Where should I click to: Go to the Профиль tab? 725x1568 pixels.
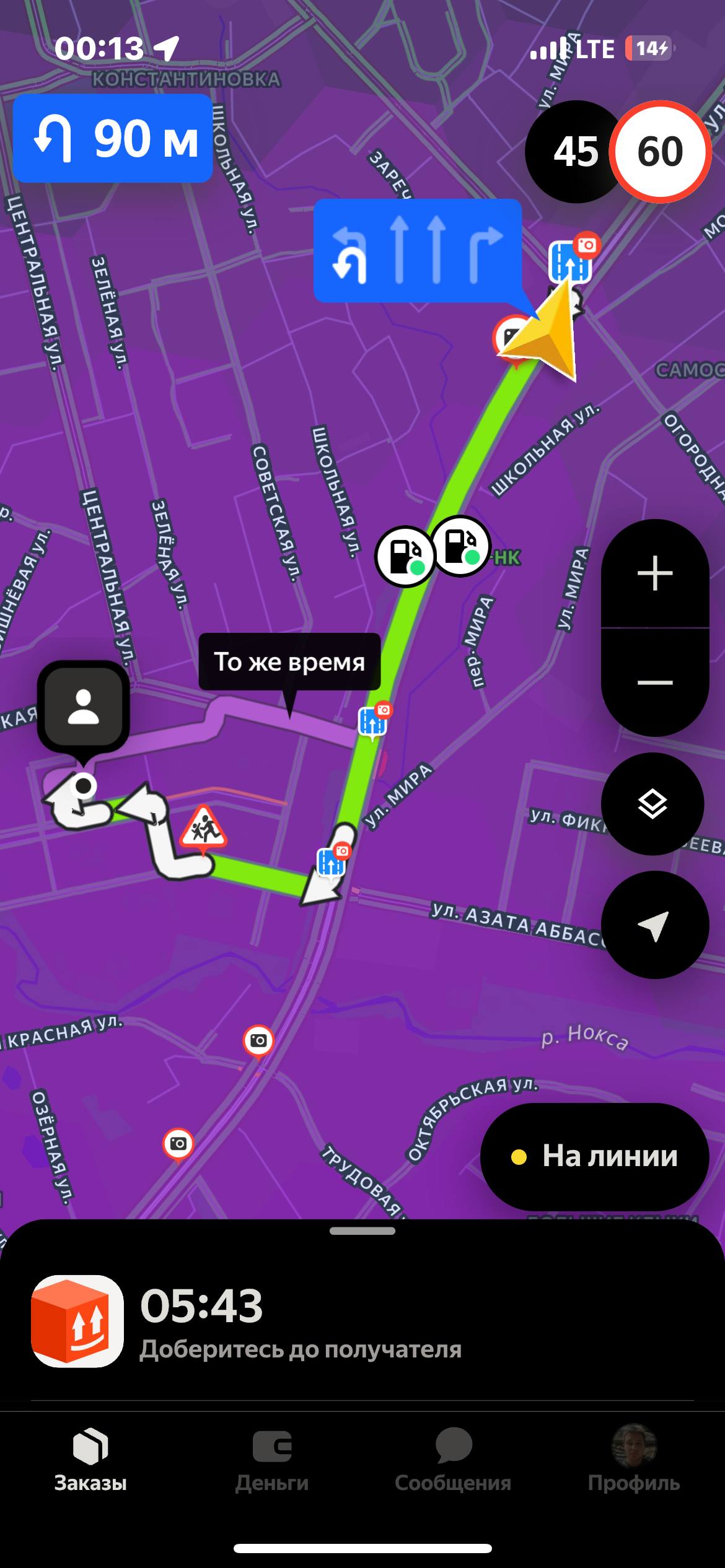pyautogui.click(x=633, y=1461)
